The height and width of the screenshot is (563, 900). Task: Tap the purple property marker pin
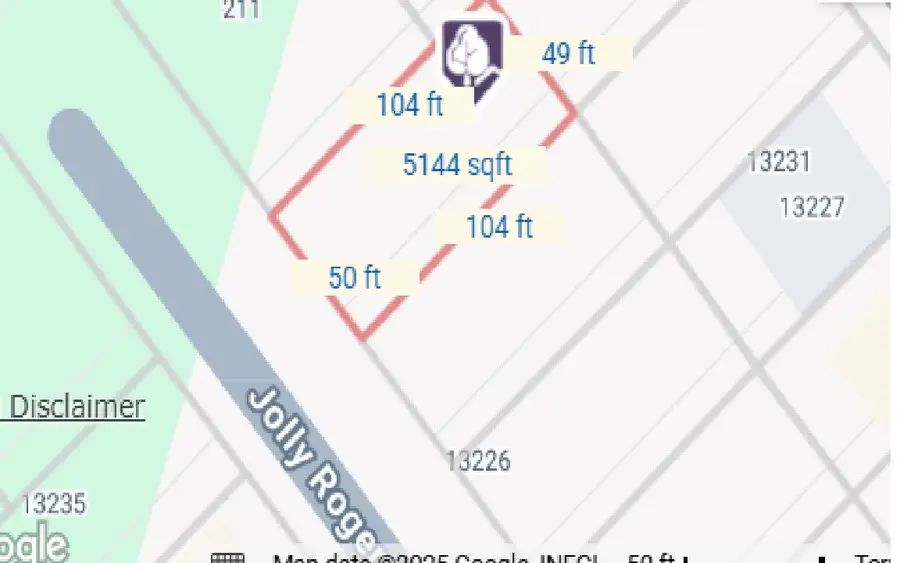pyautogui.click(x=472, y=57)
